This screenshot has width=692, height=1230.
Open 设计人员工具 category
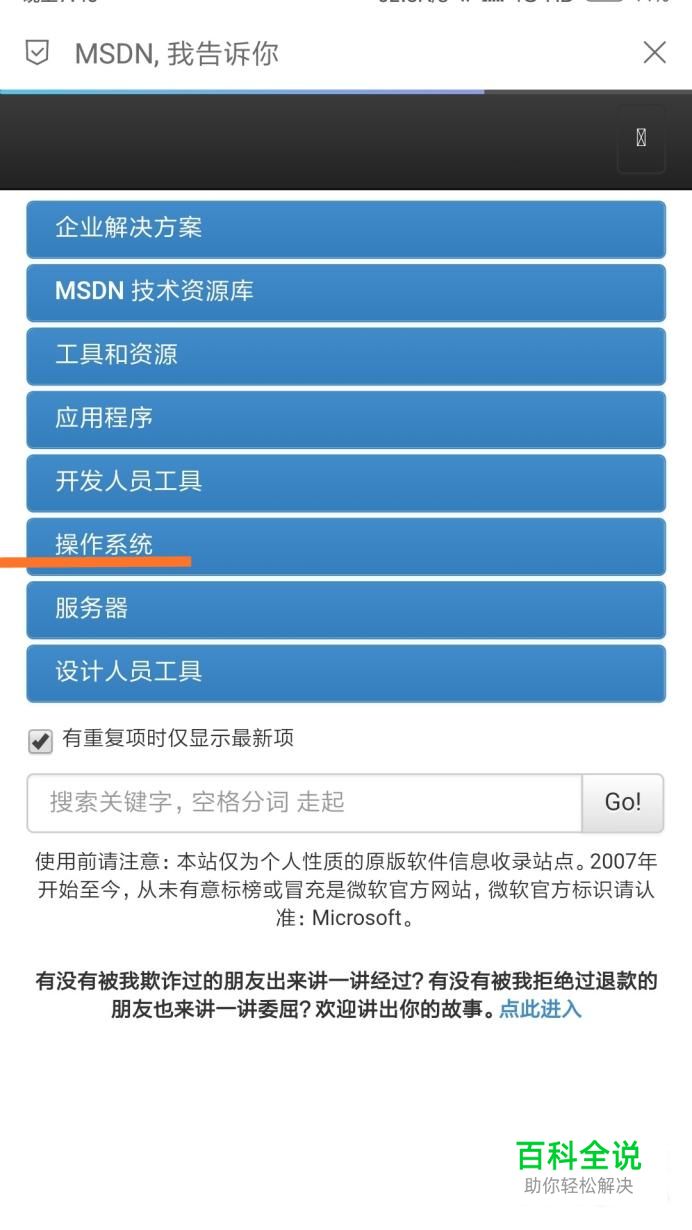coord(345,672)
